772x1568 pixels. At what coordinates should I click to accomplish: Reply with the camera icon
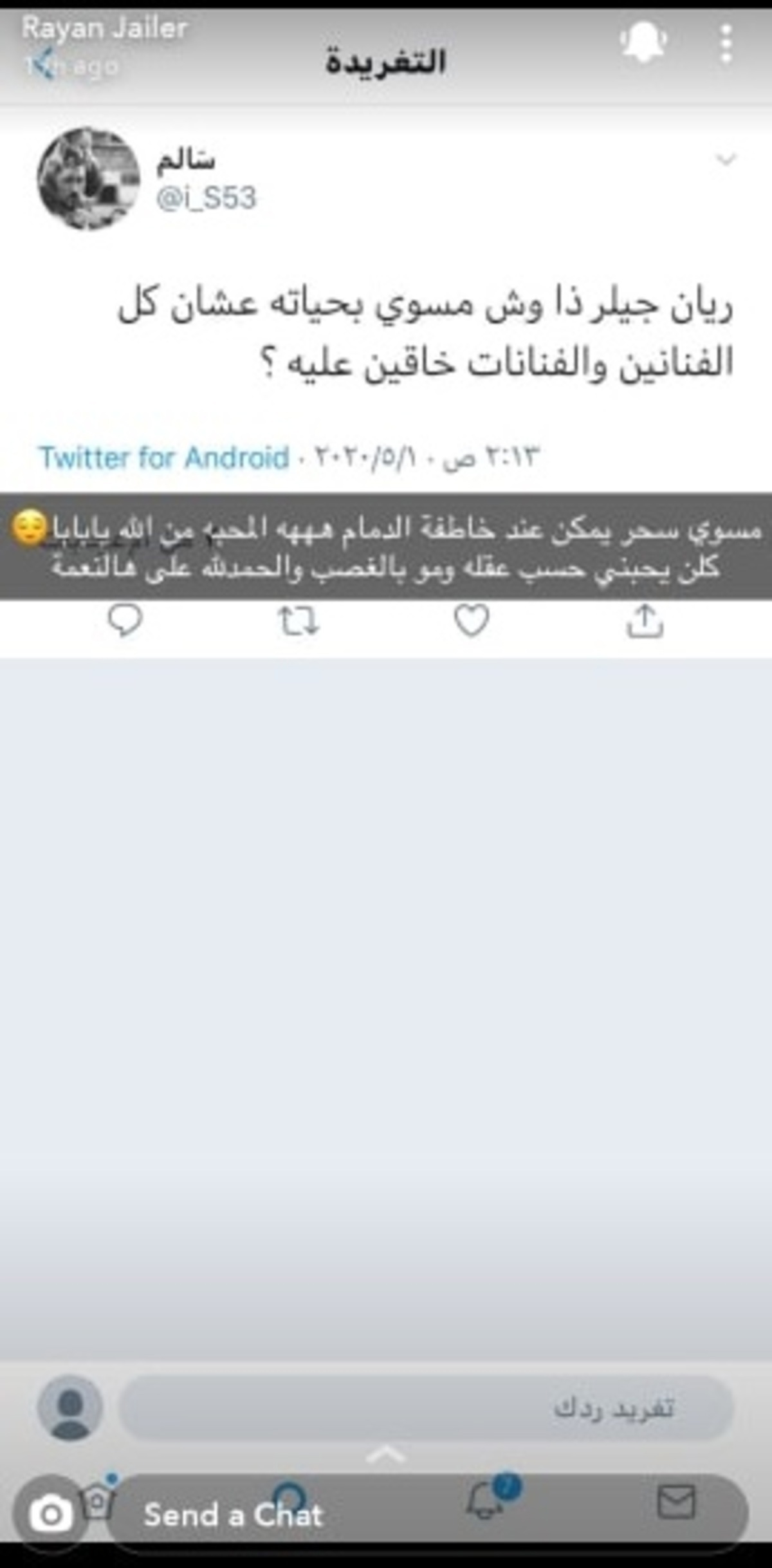(50, 1514)
